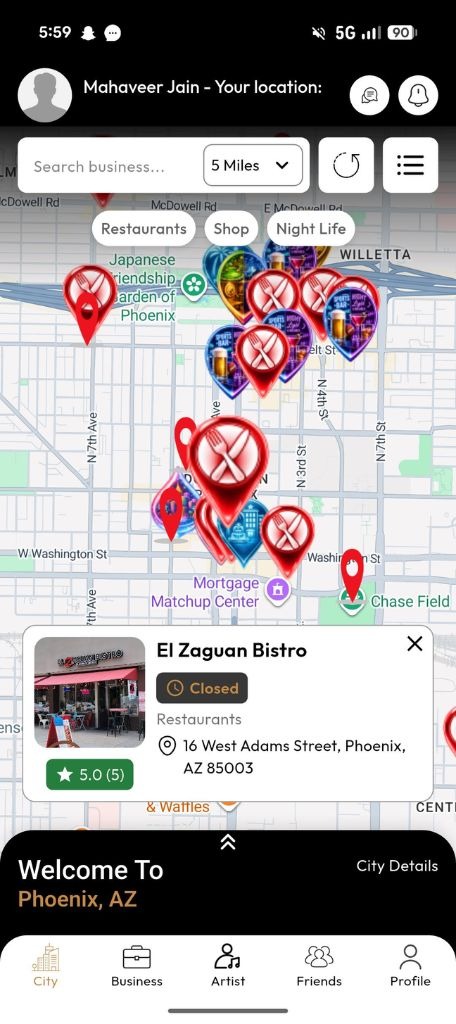This screenshot has height=1024, width=456.
Task: Refresh the map results
Action: 346,165
